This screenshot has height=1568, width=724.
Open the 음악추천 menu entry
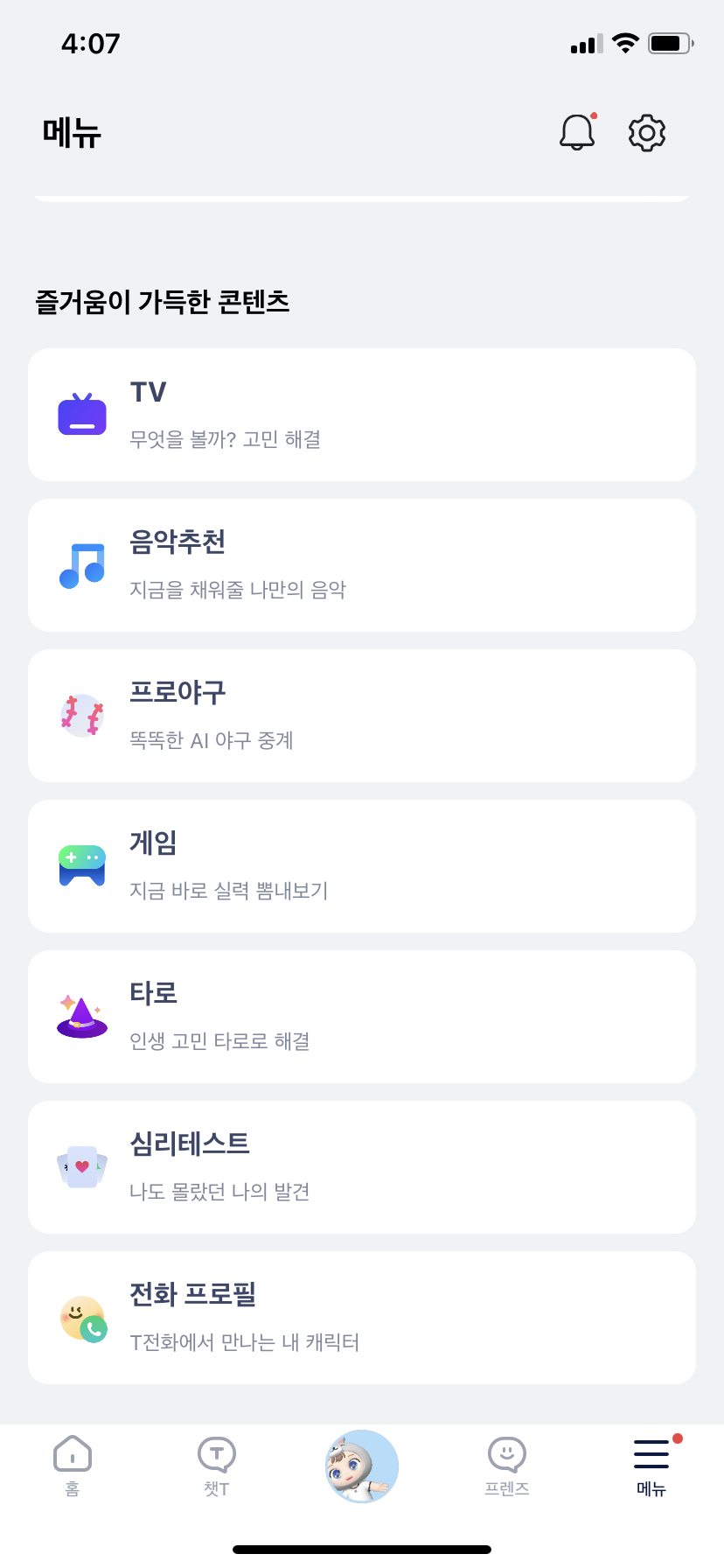pyautogui.click(x=361, y=564)
